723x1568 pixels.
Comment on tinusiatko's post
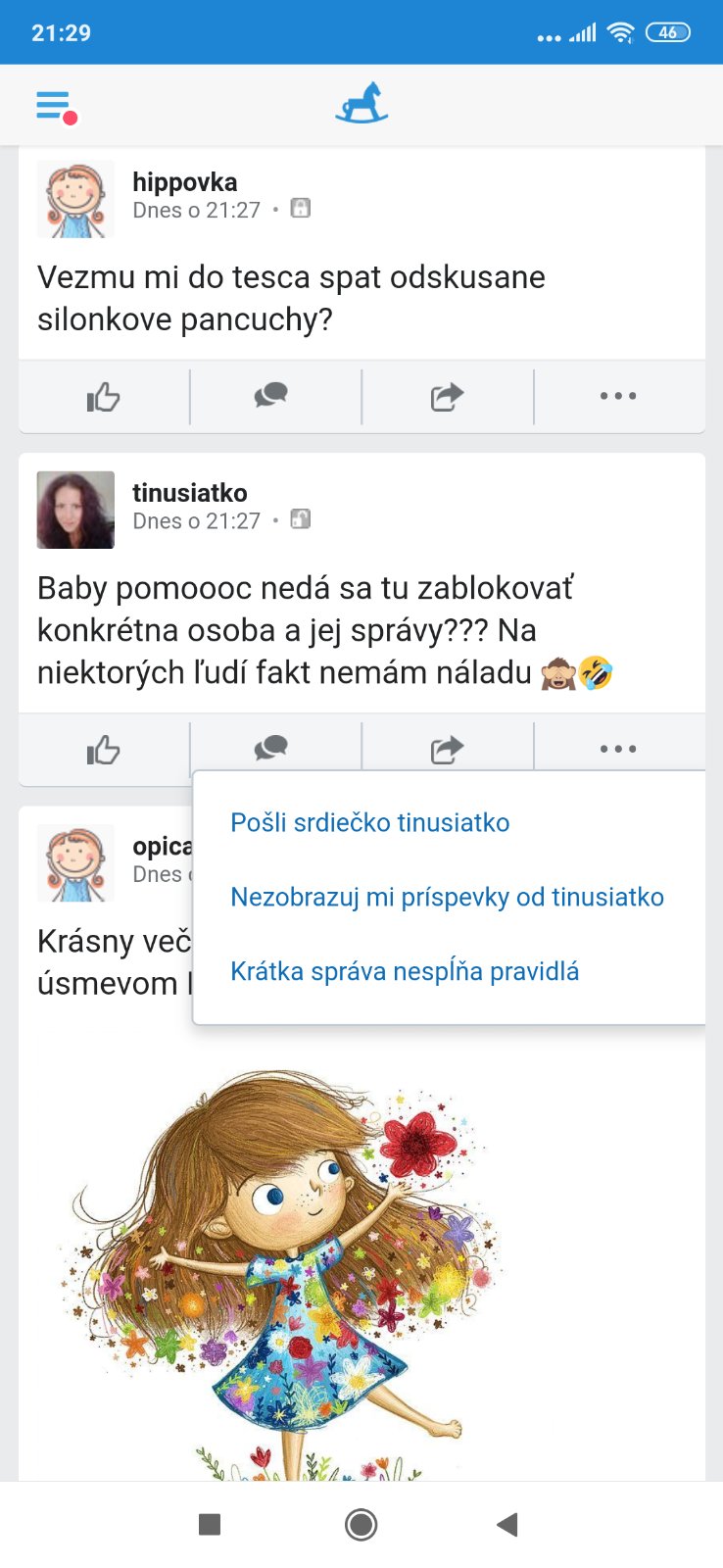[271, 749]
